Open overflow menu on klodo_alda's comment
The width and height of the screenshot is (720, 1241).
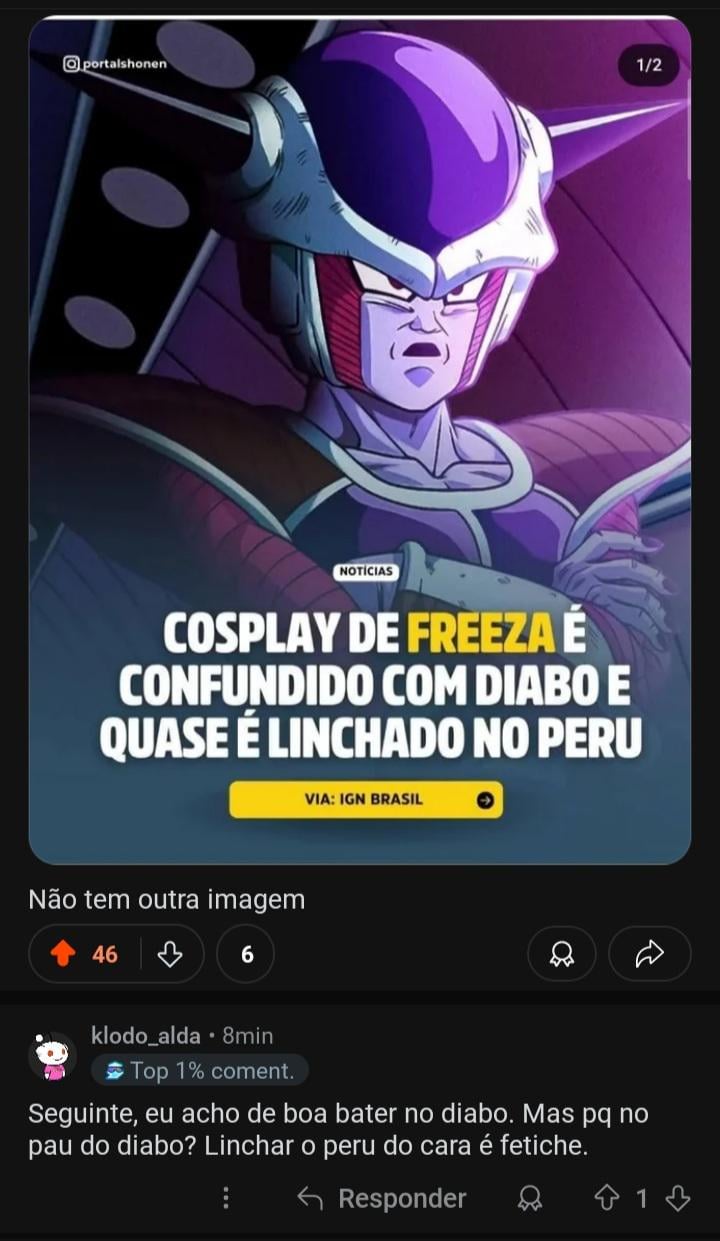pos(226,1198)
